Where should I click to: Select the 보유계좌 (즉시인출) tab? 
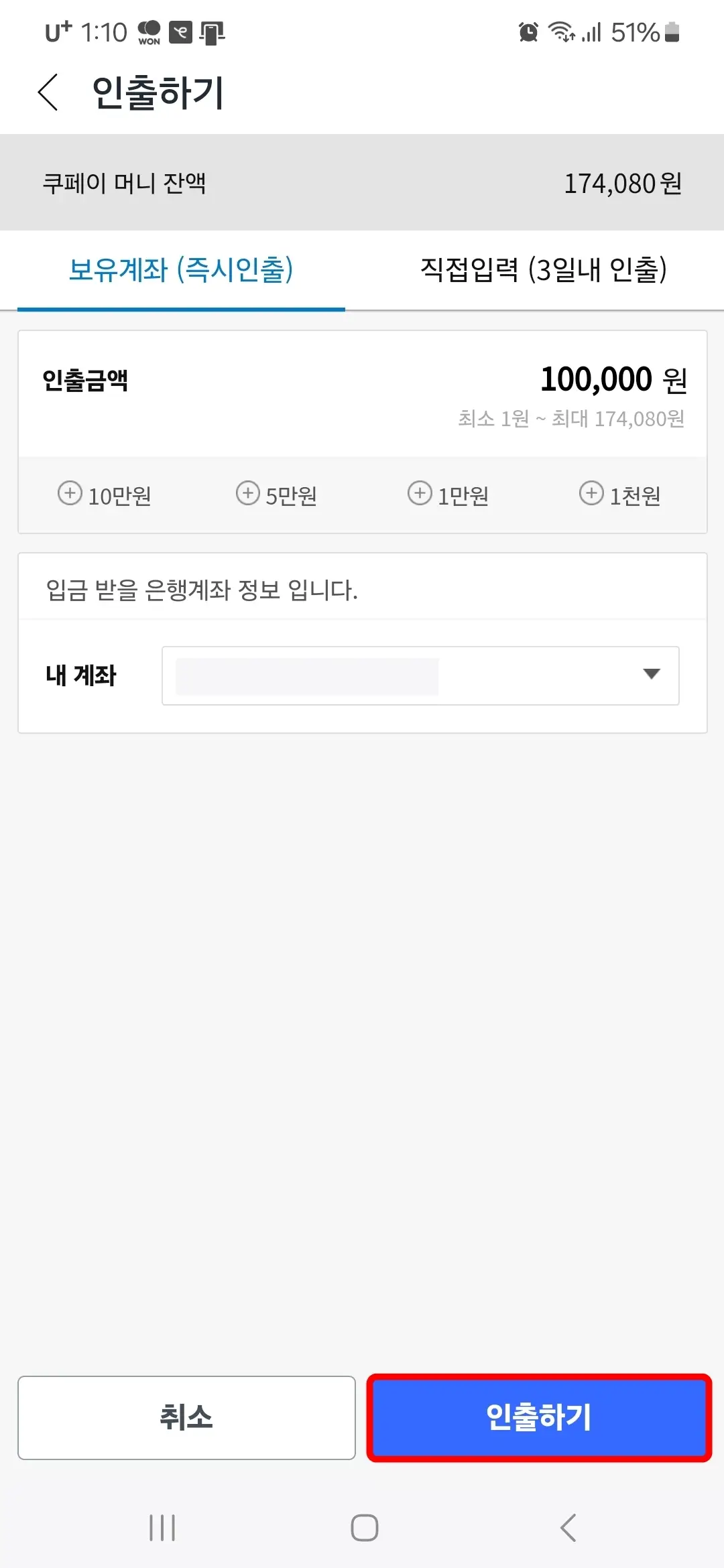point(181,271)
